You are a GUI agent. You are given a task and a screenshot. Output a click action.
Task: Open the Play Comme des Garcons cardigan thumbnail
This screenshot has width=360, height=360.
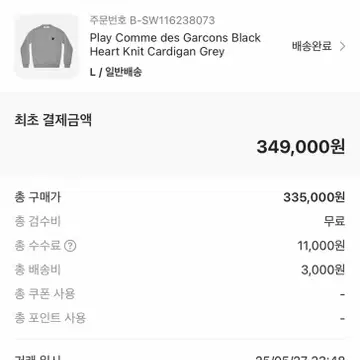46,47
